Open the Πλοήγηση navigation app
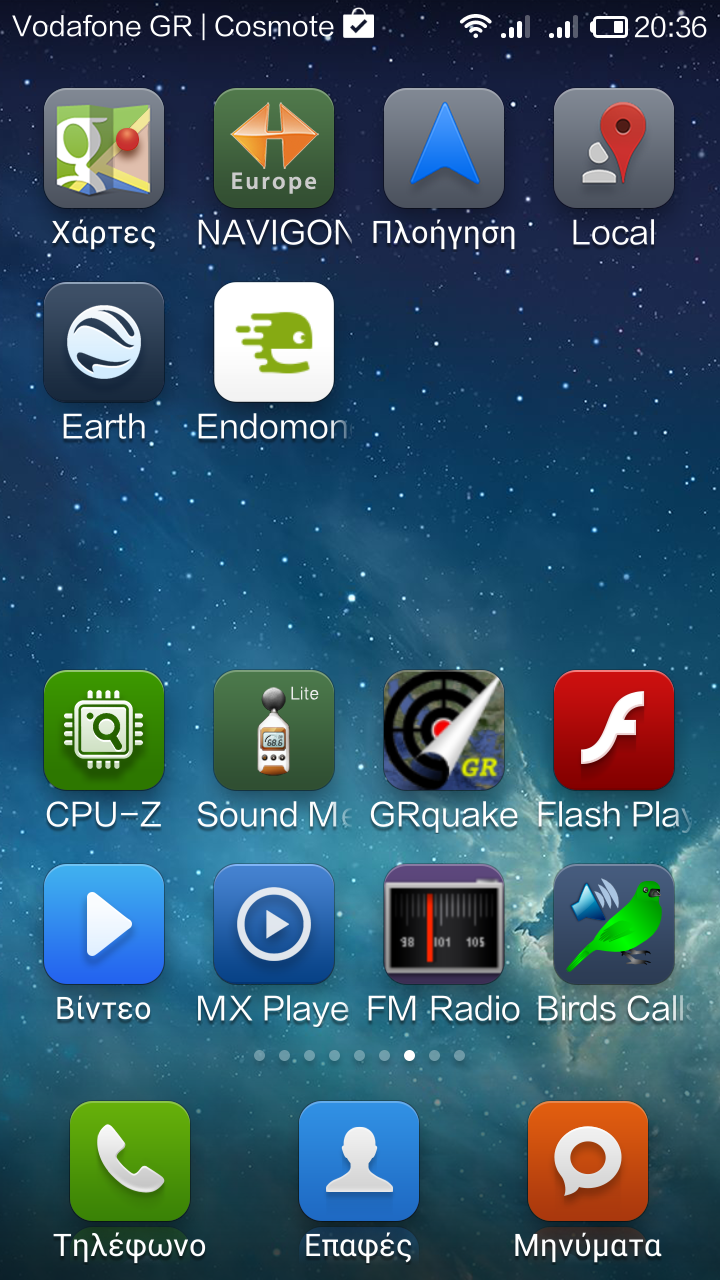Image resolution: width=720 pixels, height=1280 pixels. (444, 148)
